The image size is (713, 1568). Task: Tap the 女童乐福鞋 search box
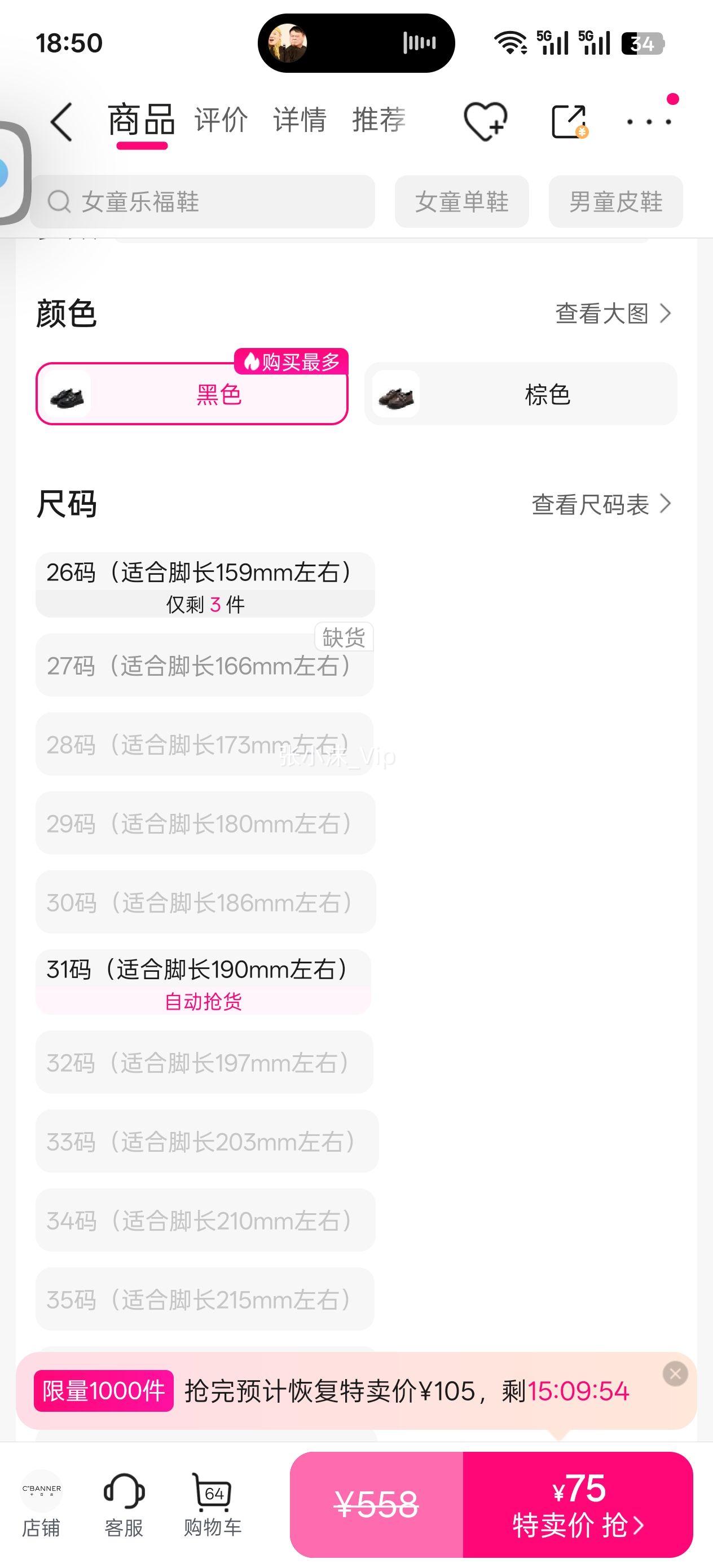tap(202, 201)
